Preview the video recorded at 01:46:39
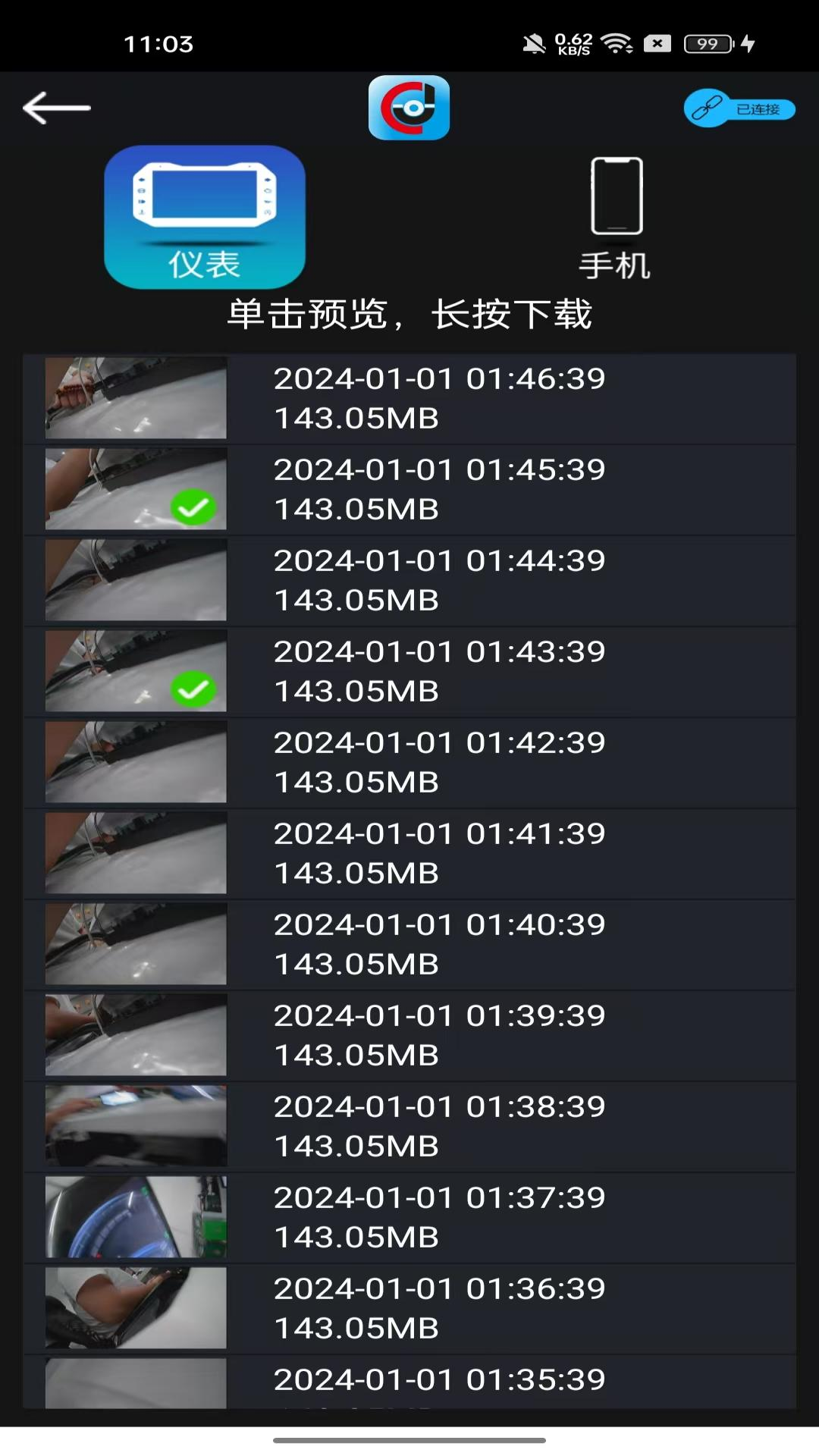The image size is (819, 1456). pyautogui.click(x=409, y=398)
